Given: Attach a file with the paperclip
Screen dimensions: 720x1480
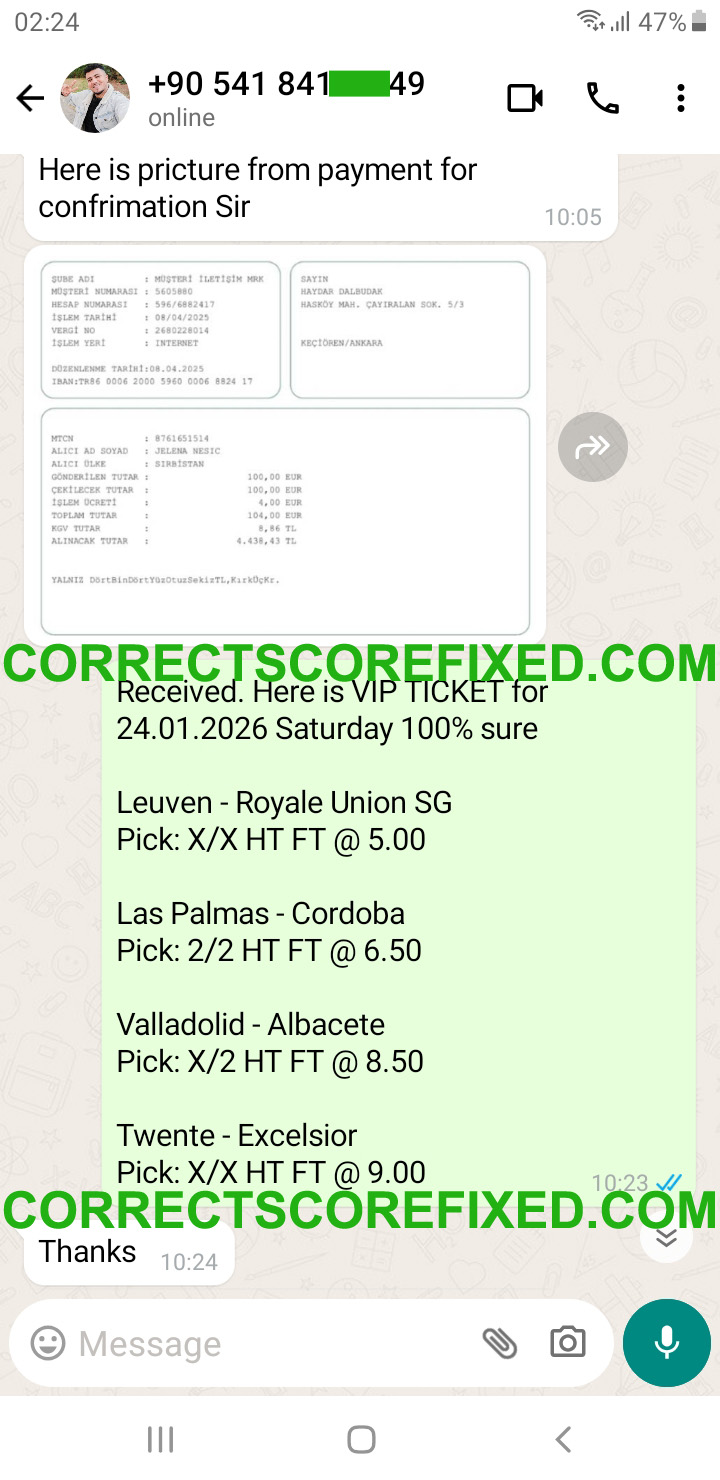Looking at the screenshot, I should pos(499,1343).
